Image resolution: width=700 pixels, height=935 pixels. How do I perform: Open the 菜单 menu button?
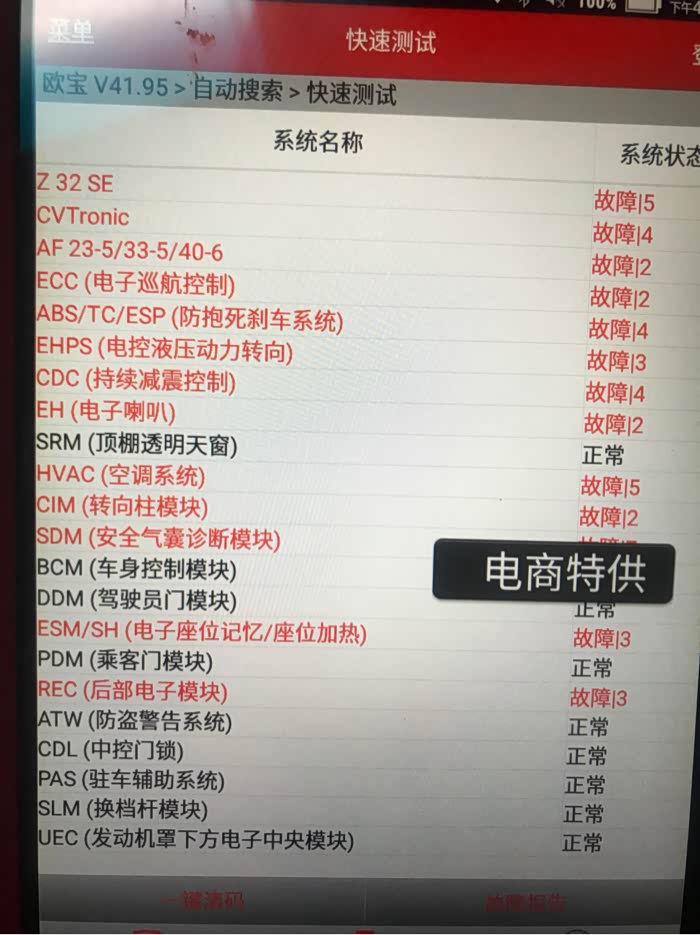(x=70, y=32)
